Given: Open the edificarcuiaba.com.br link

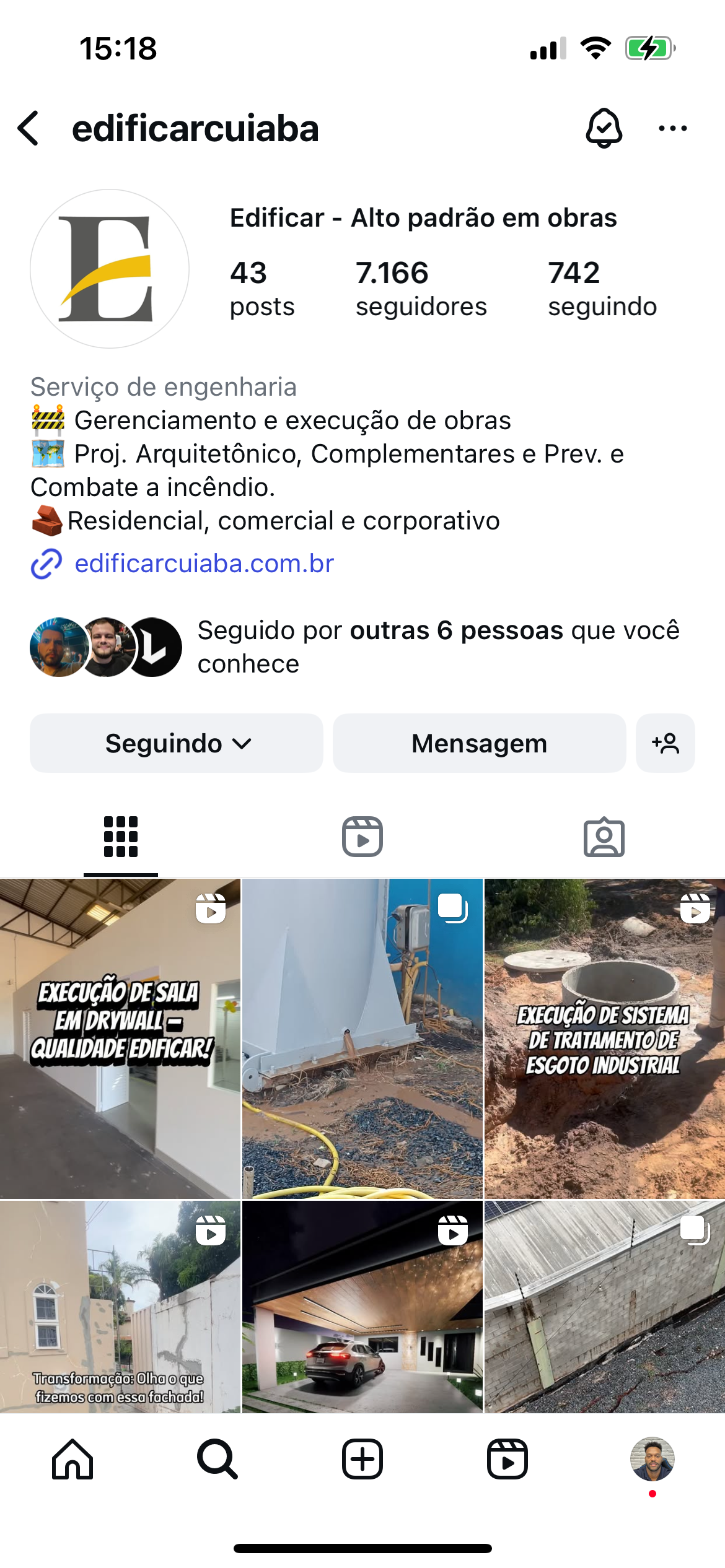Looking at the screenshot, I should tap(204, 564).
